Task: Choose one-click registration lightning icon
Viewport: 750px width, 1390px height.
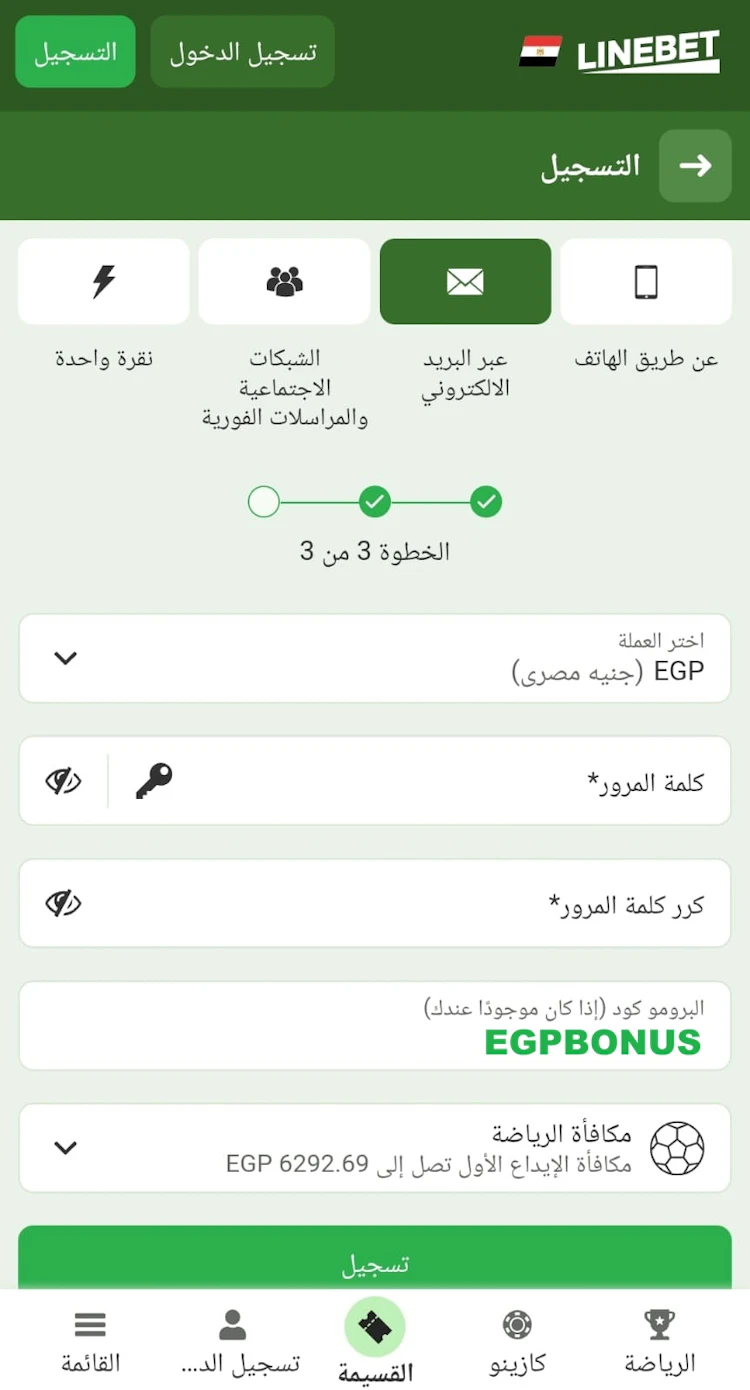Action: (103, 281)
